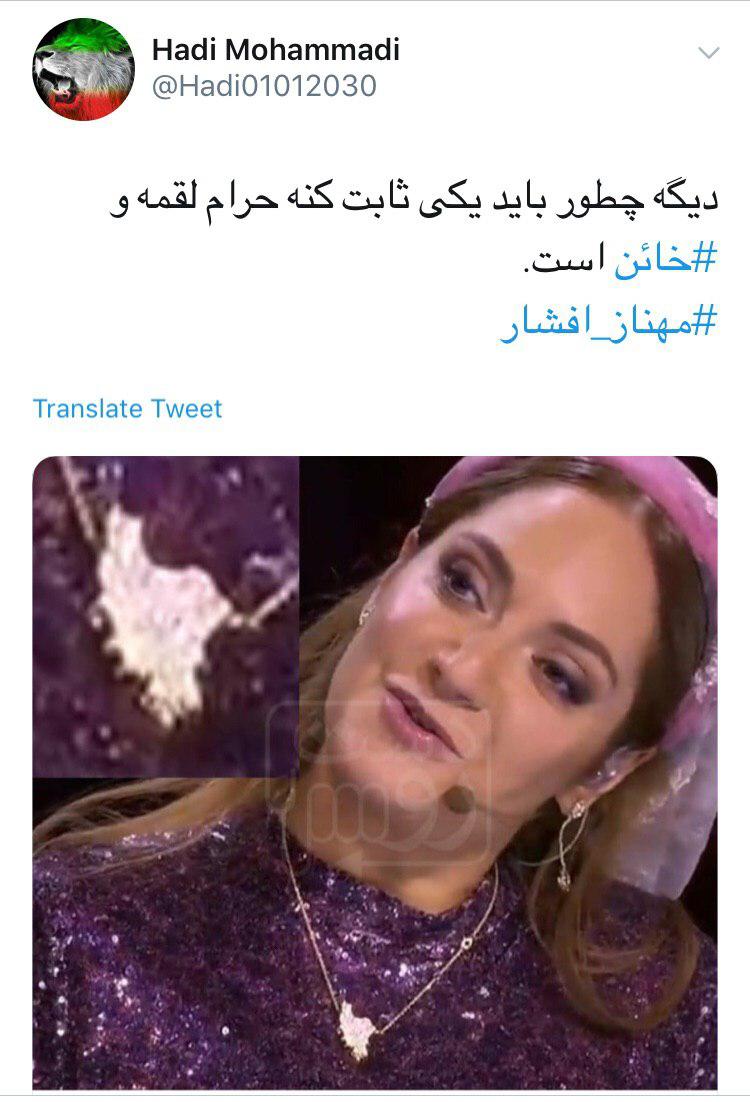
Task: Tap Translate Tweet
Action: coord(127,408)
